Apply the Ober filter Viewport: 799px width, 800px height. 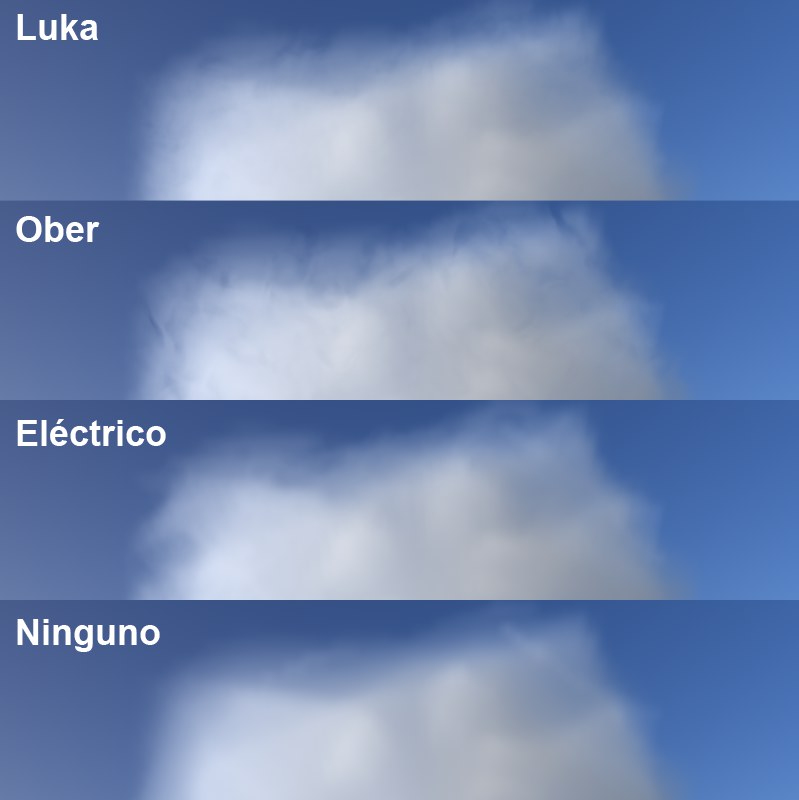coord(400,300)
